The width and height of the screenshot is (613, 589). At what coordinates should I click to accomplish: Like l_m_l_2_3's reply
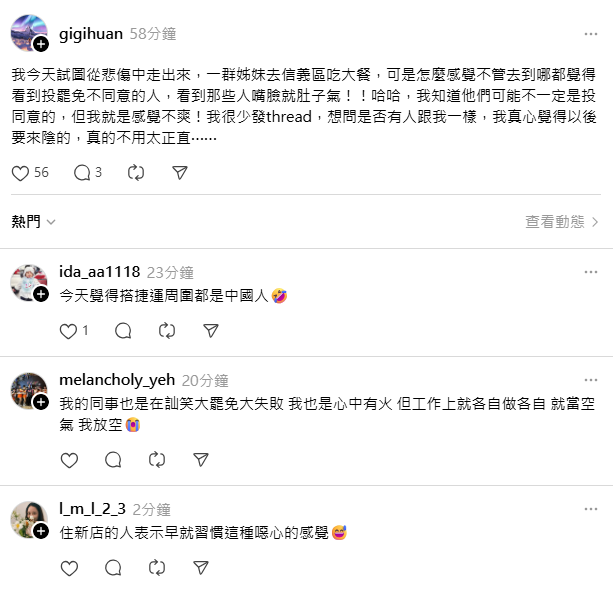coord(69,568)
